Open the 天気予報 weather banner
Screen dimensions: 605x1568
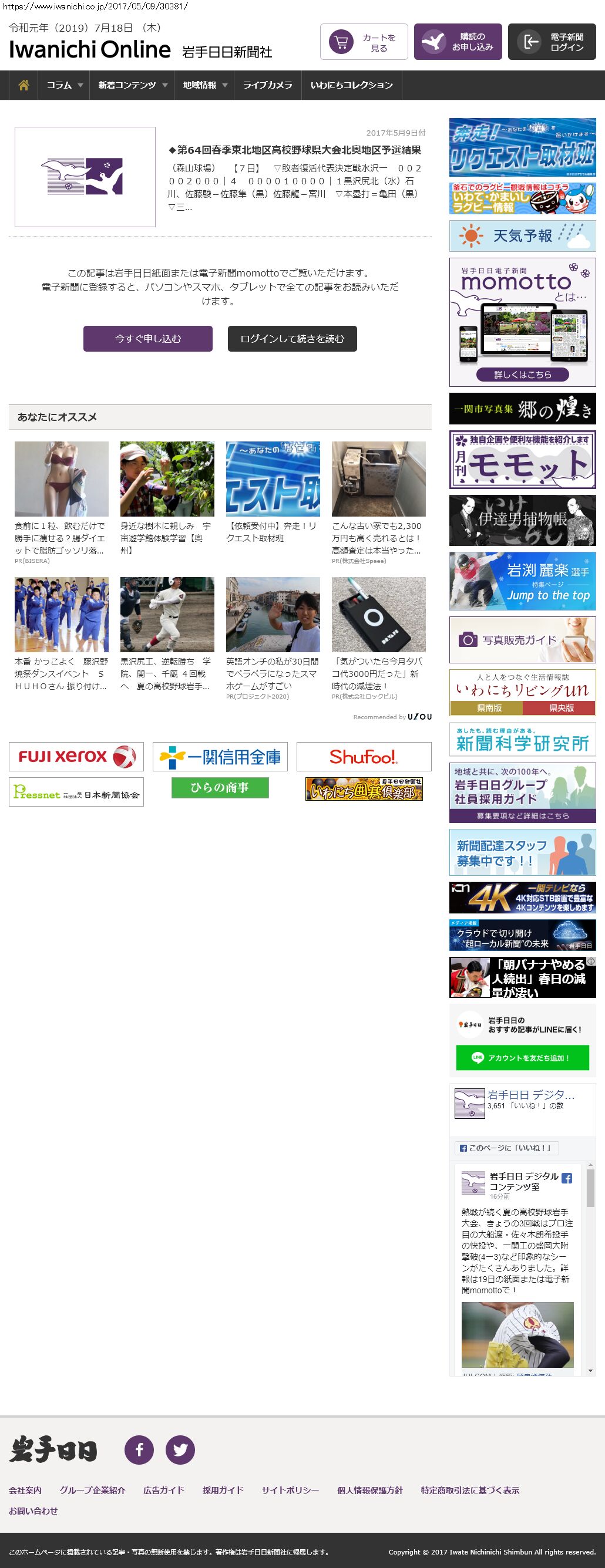pos(522,236)
